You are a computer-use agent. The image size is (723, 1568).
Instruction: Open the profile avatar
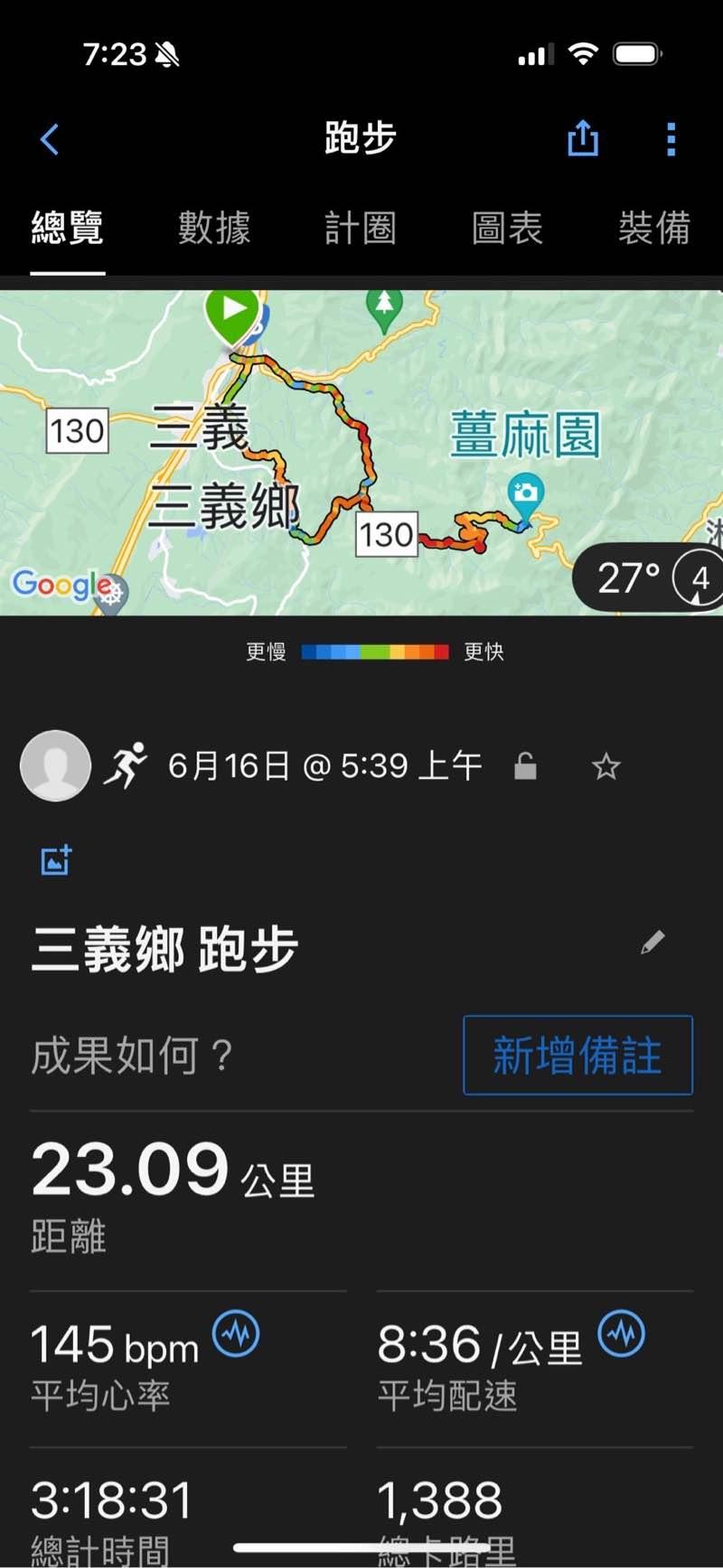click(x=56, y=765)
